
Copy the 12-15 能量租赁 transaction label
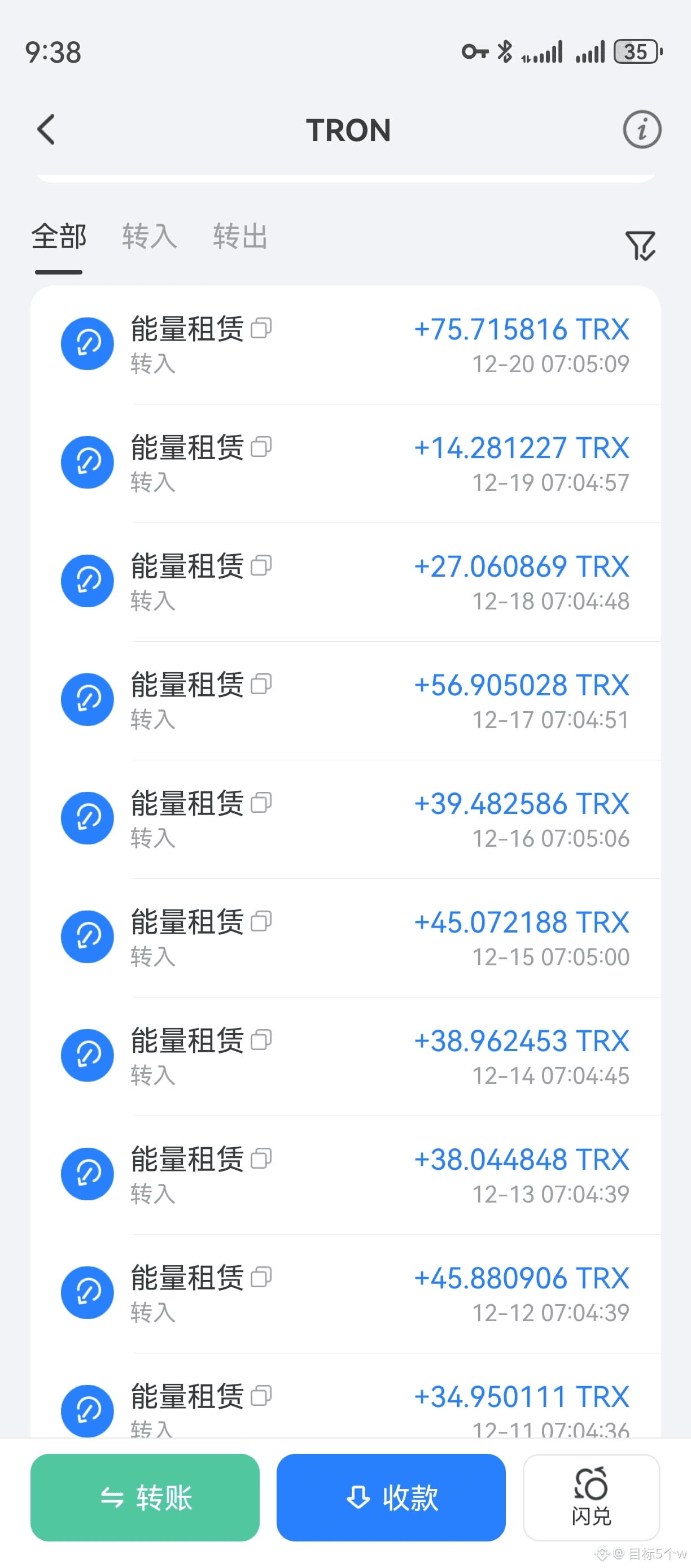(263, 921)
